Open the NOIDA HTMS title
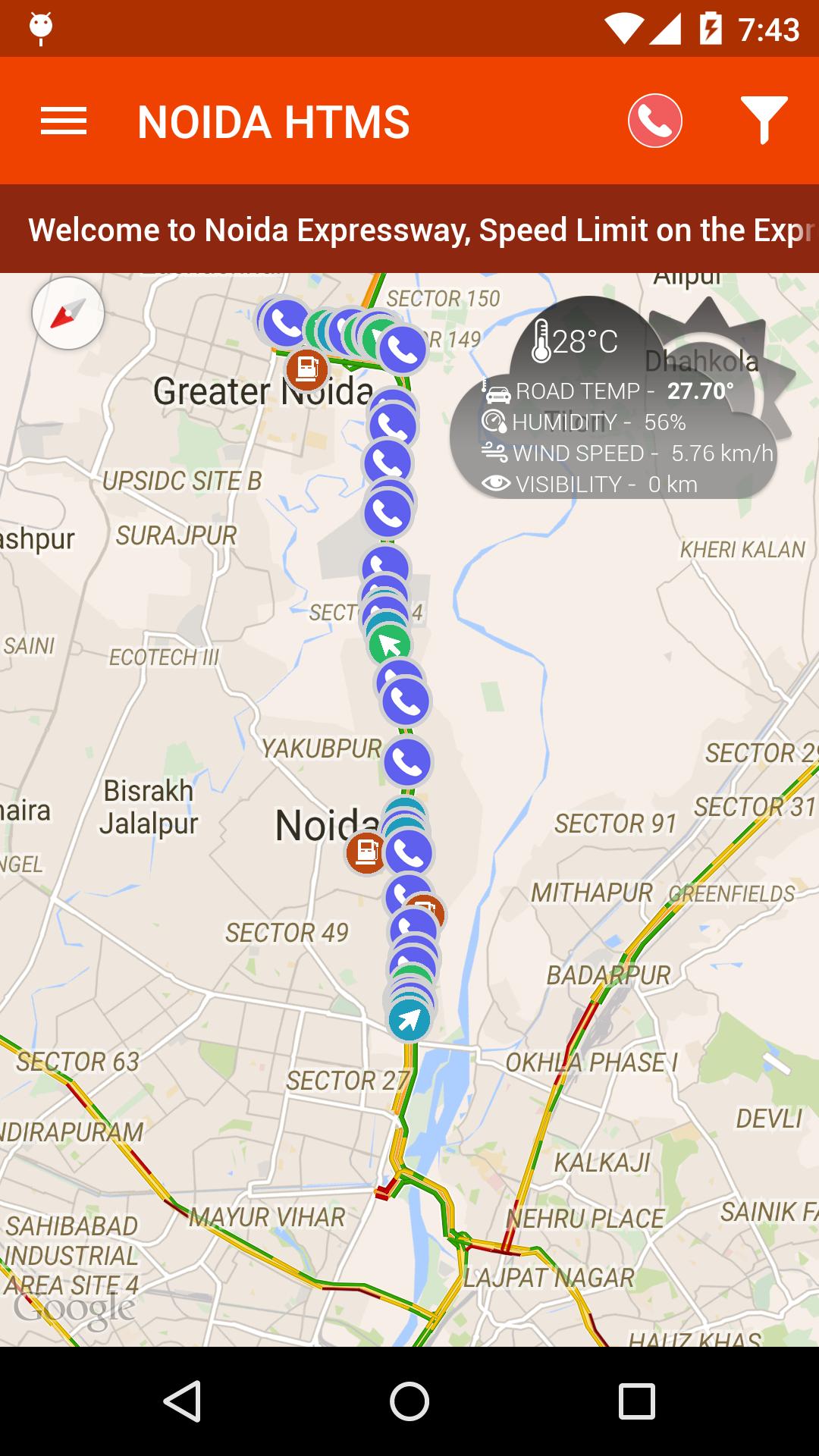Image resolution: width=819 pixels, height=1456 pixels. pos(275,120)
